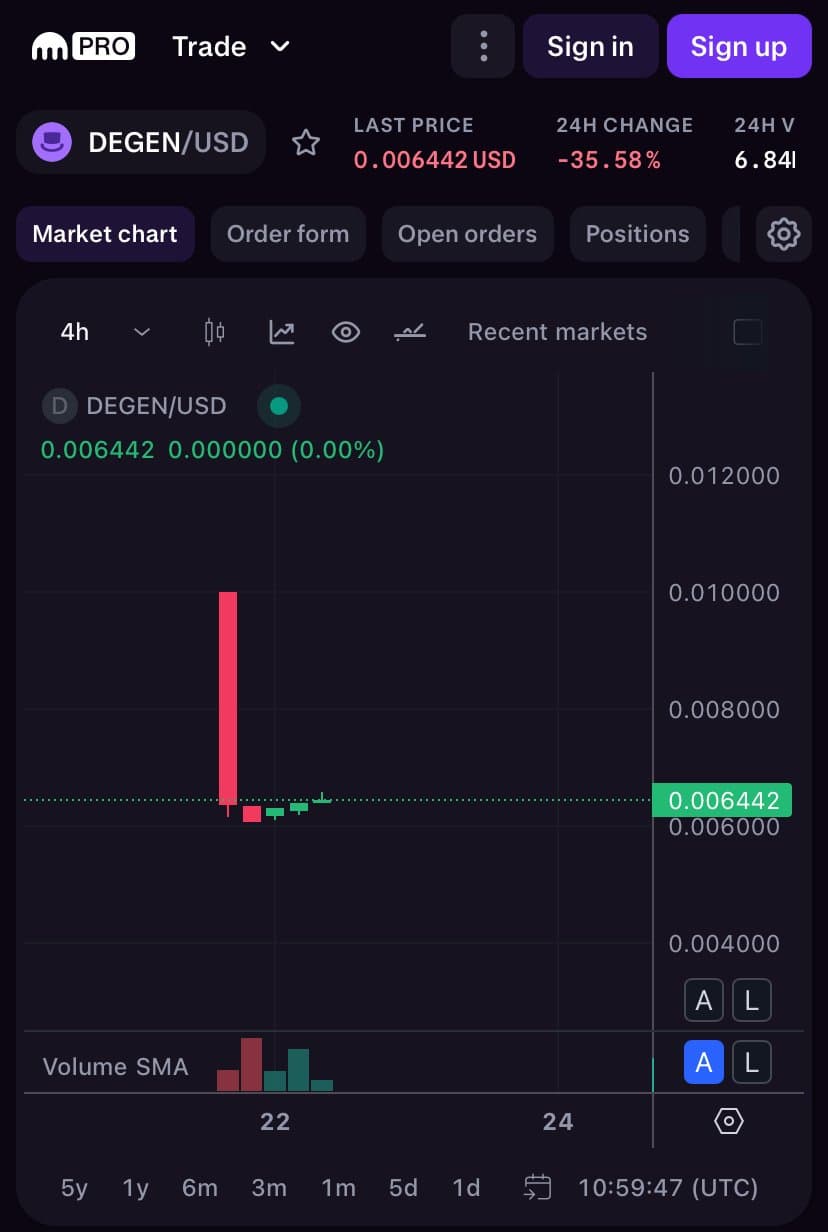Switch to the Order form tab

pos(288,234)
